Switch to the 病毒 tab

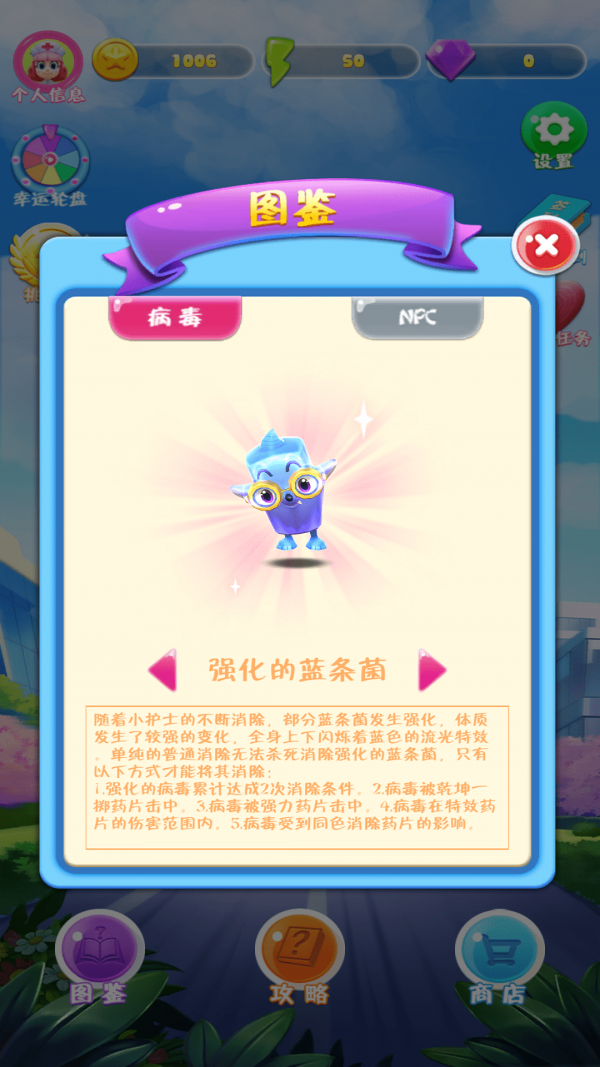pos(175,319)
